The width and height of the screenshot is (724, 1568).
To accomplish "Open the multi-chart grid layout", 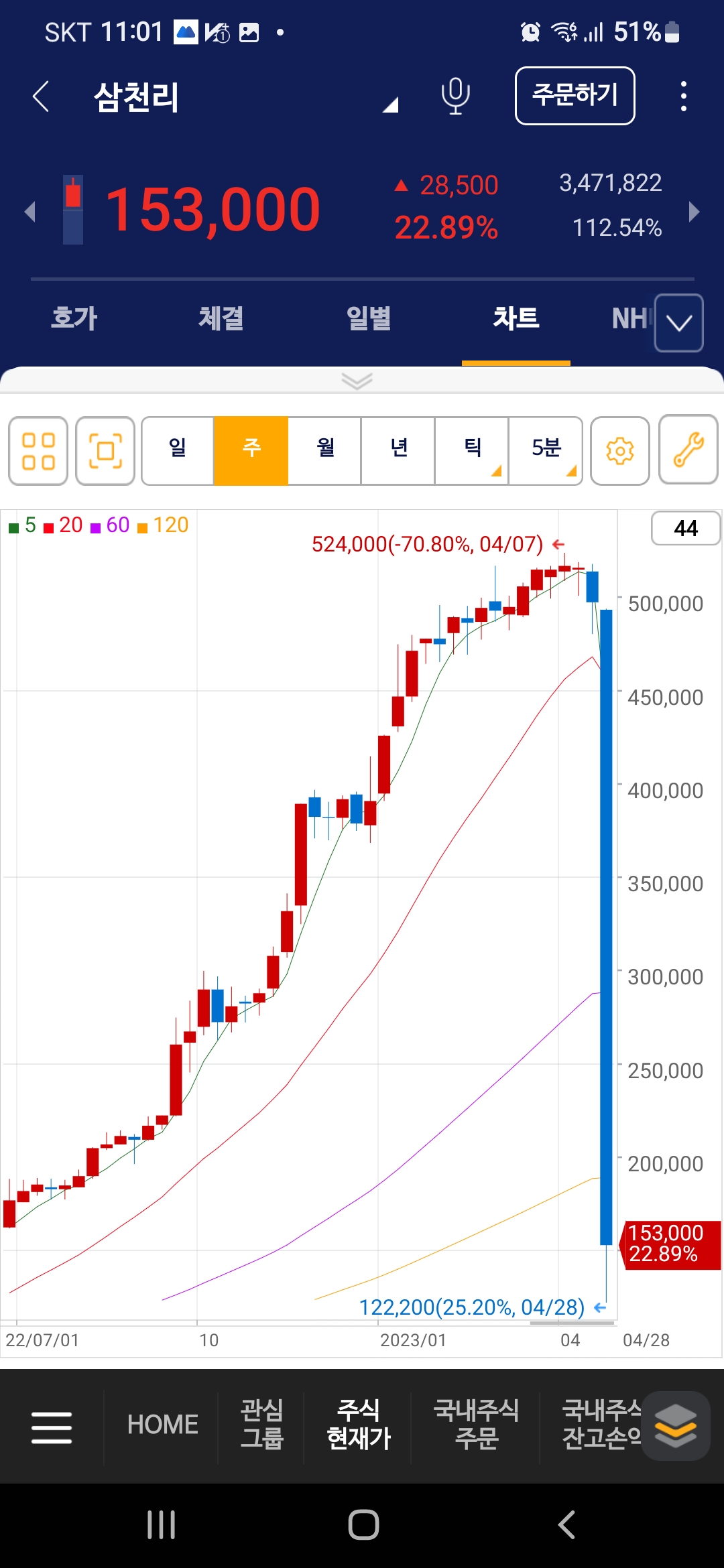I will (38, 450).
